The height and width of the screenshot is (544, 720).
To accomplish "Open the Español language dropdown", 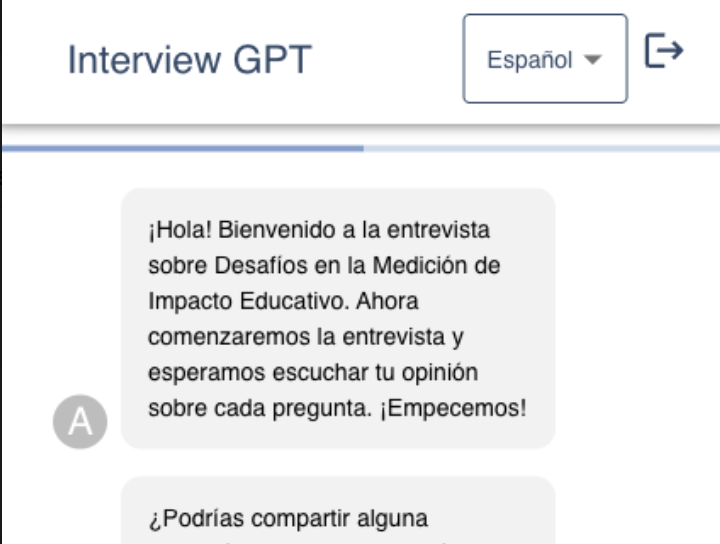I will pos(545,59).
